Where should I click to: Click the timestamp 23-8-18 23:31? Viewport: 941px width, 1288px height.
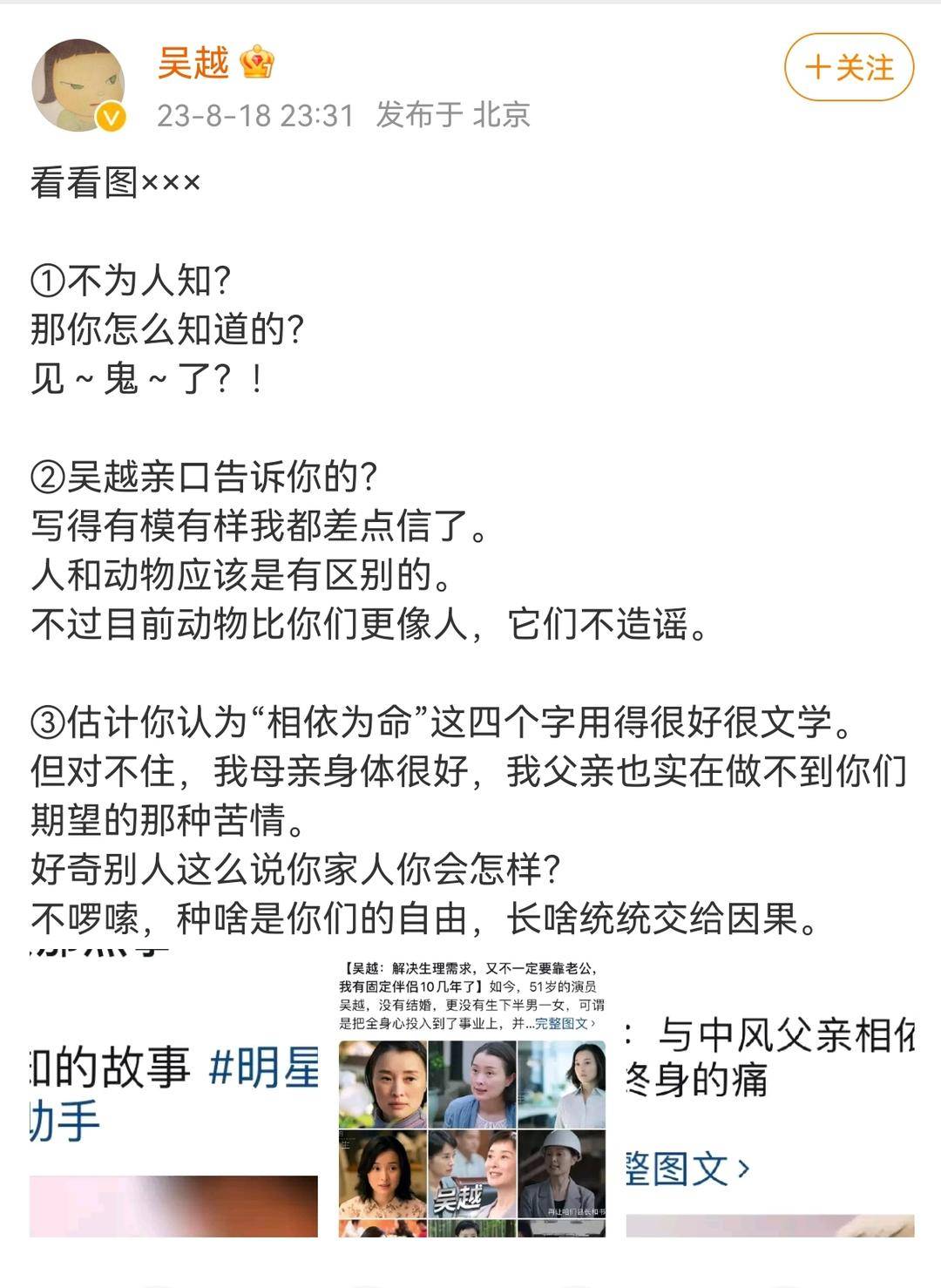(x=253, y=113)
